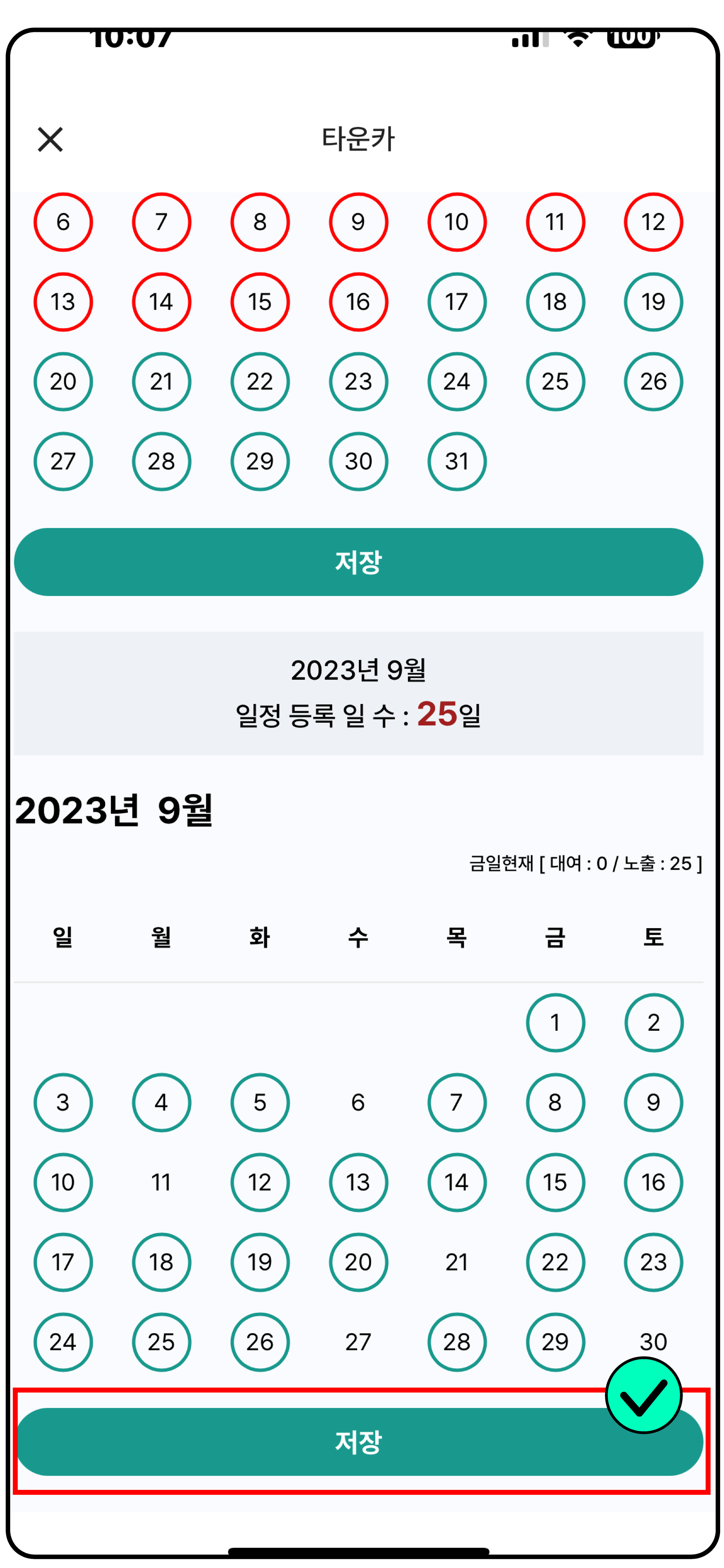Viewport: 724px width, 1568px height.
Task: Toggle the red-circled date 16
Action: pyautogui.click(x=358, y=302)
